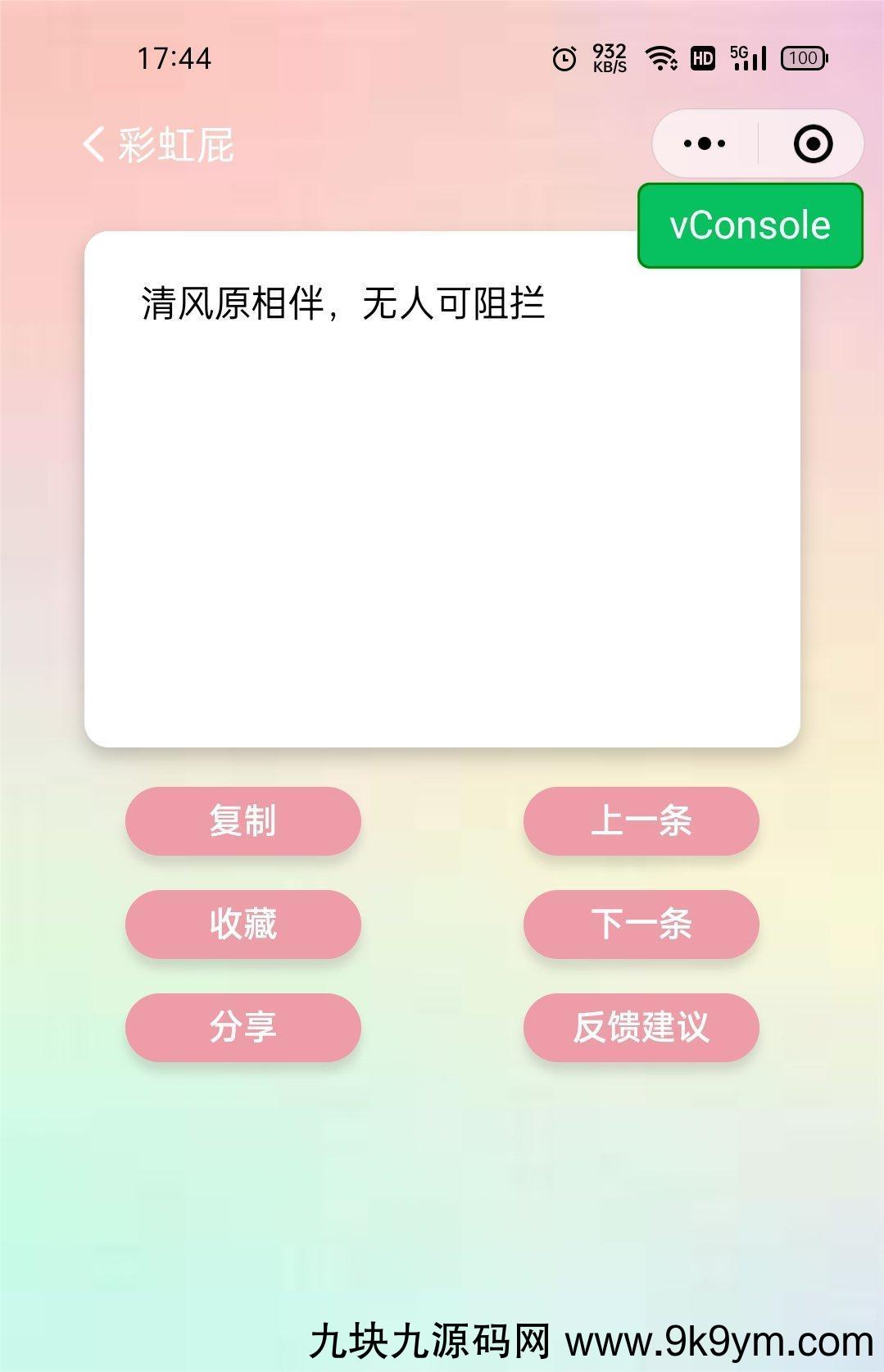This screenshot has height=1372, width=884.
Task: Show the previous quote with 上一条
Action: tap(641, 820)
